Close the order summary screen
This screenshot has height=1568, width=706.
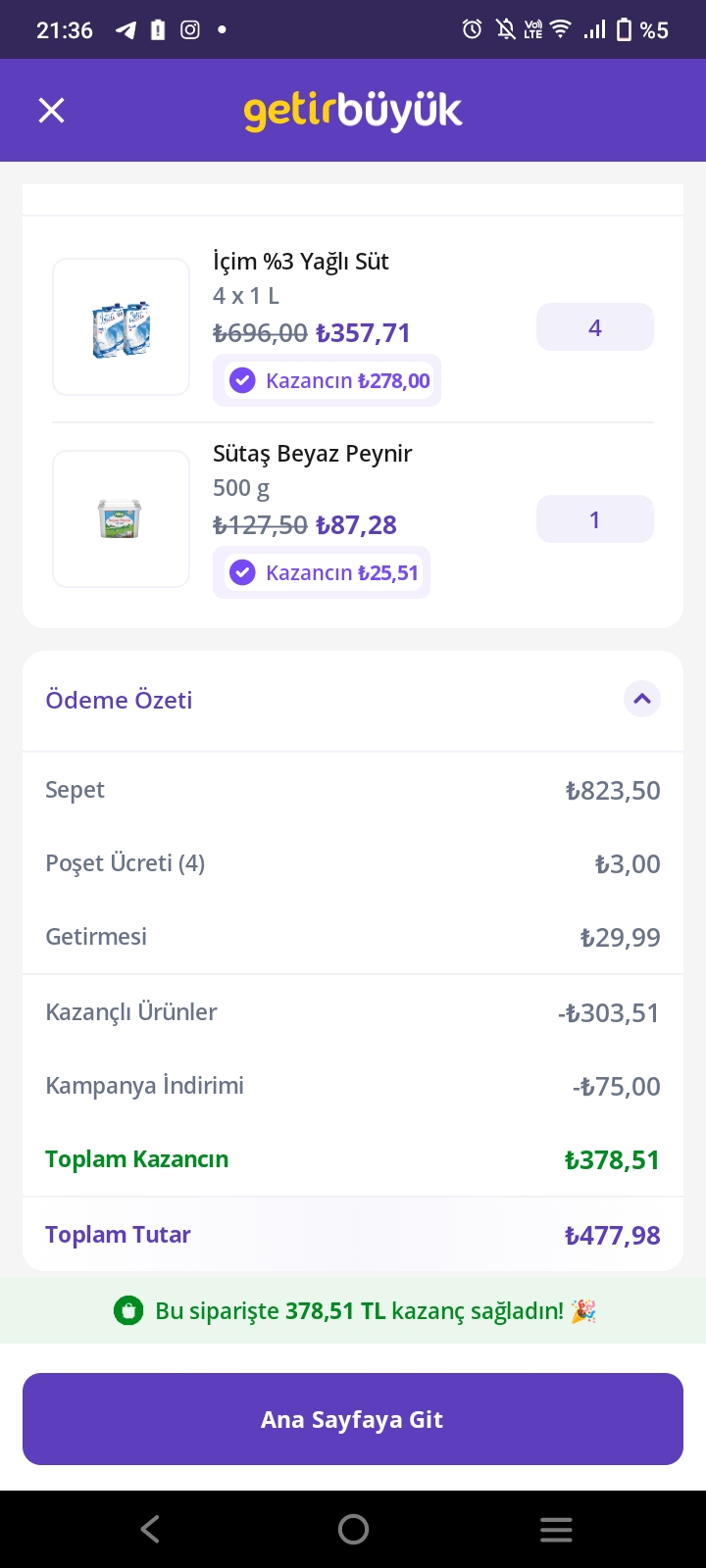click(x=51, y=111)
